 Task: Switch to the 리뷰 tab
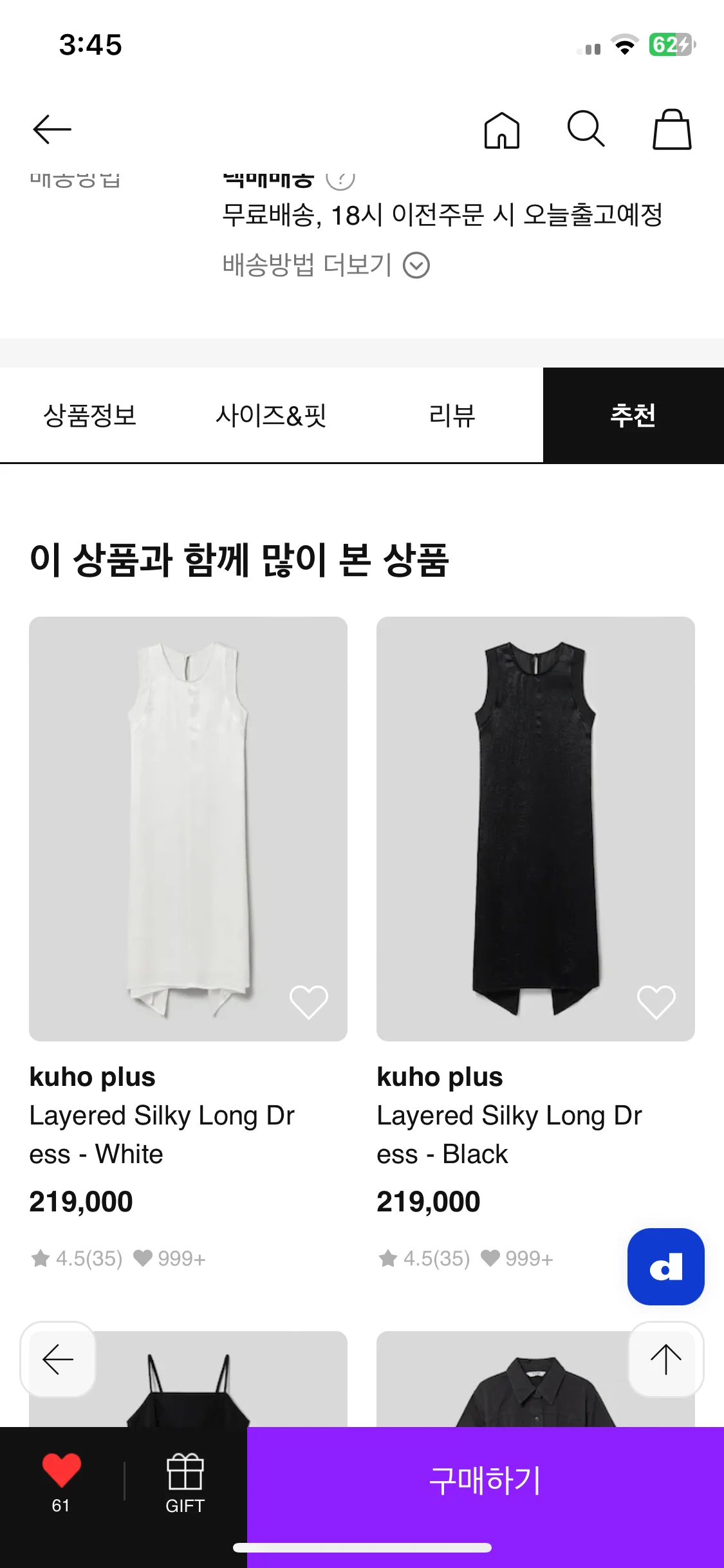tap(452, 415)
